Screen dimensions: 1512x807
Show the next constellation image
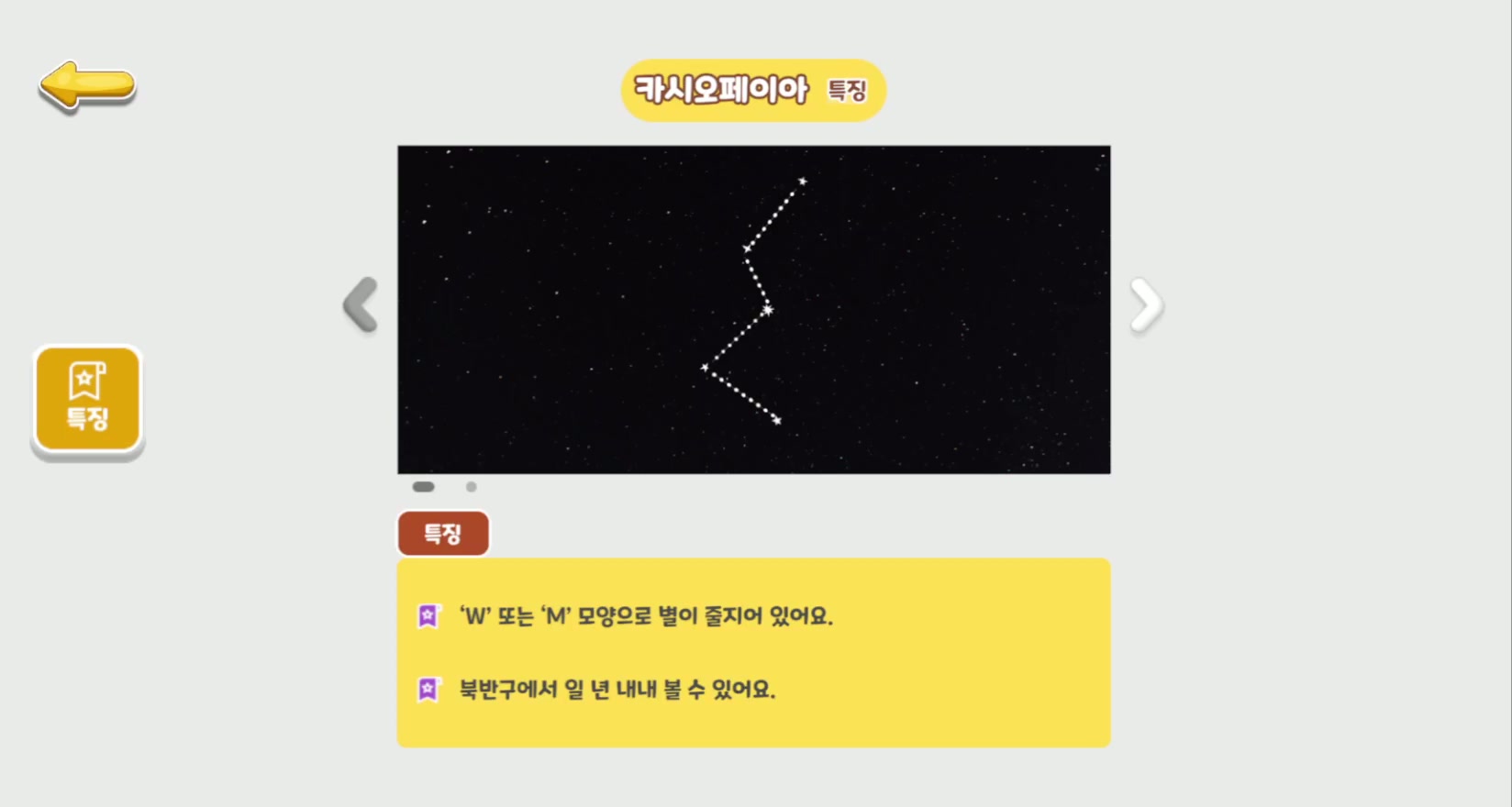click(x=1146, y=304)
